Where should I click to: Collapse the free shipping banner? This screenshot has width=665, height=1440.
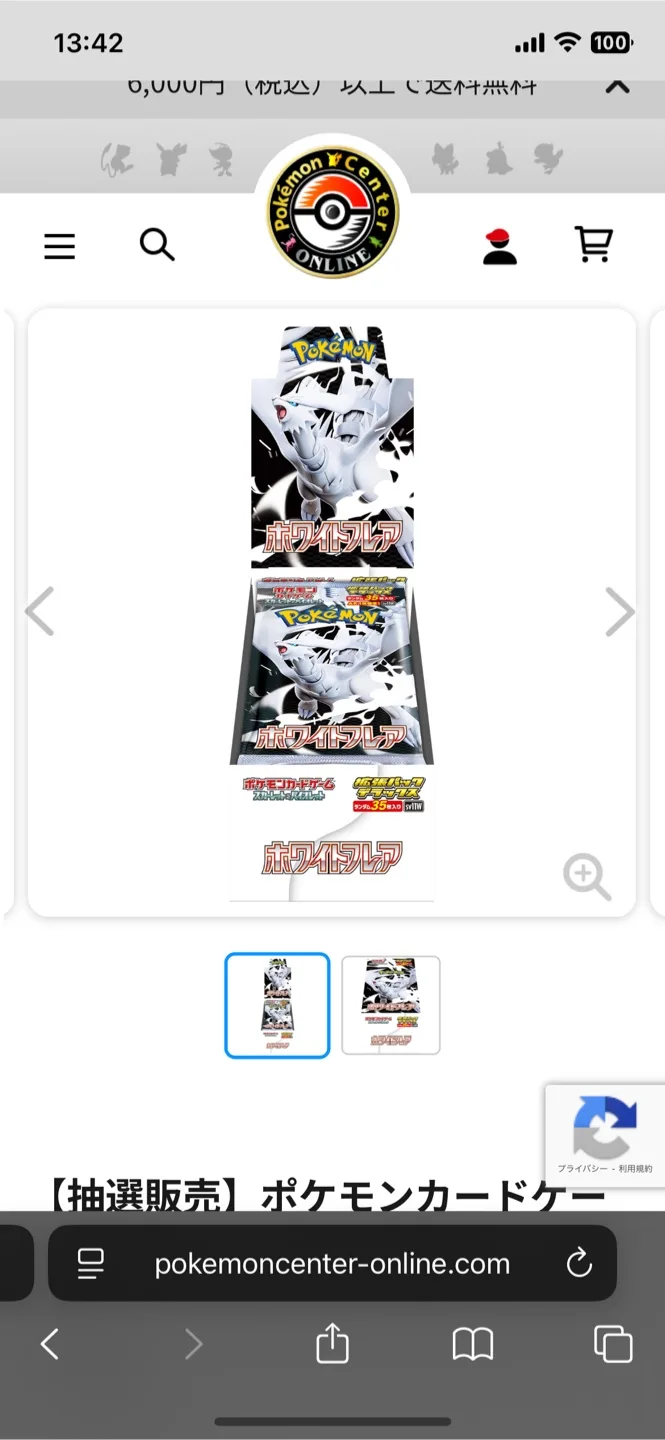coord(618,87)
